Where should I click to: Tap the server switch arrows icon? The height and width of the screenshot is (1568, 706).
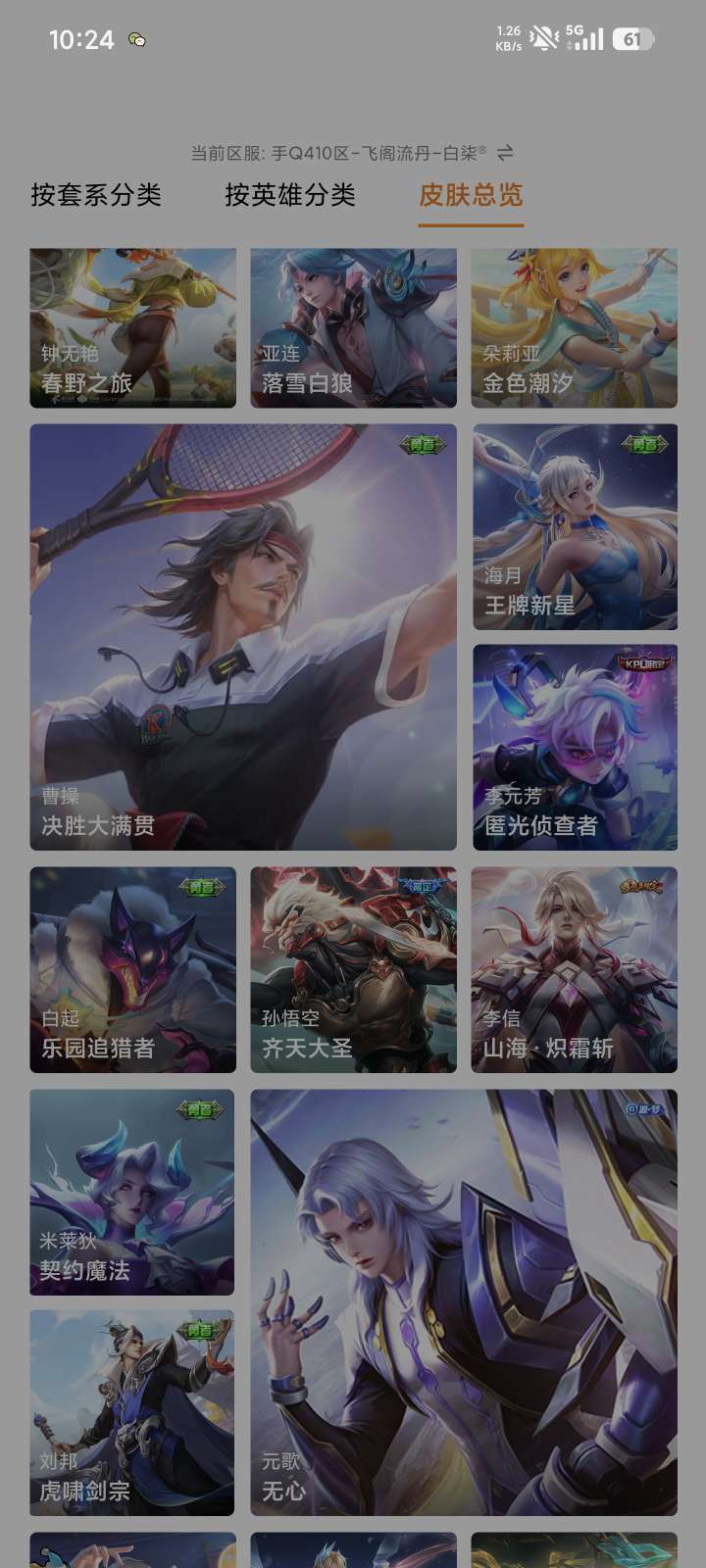coord(505,153)
